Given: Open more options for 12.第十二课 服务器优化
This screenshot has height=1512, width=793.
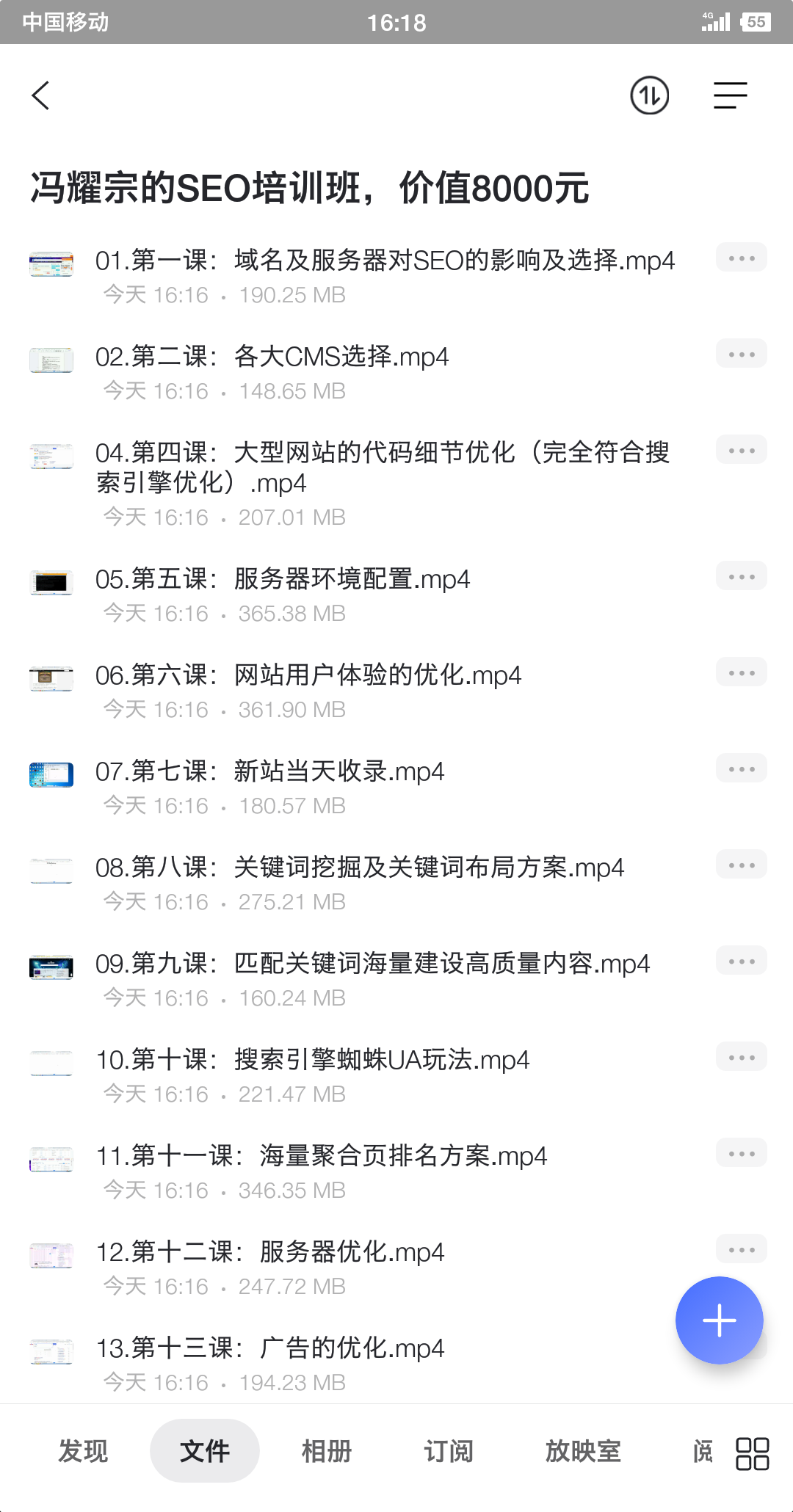Looking at the screenshot, I should (741, 1250).
